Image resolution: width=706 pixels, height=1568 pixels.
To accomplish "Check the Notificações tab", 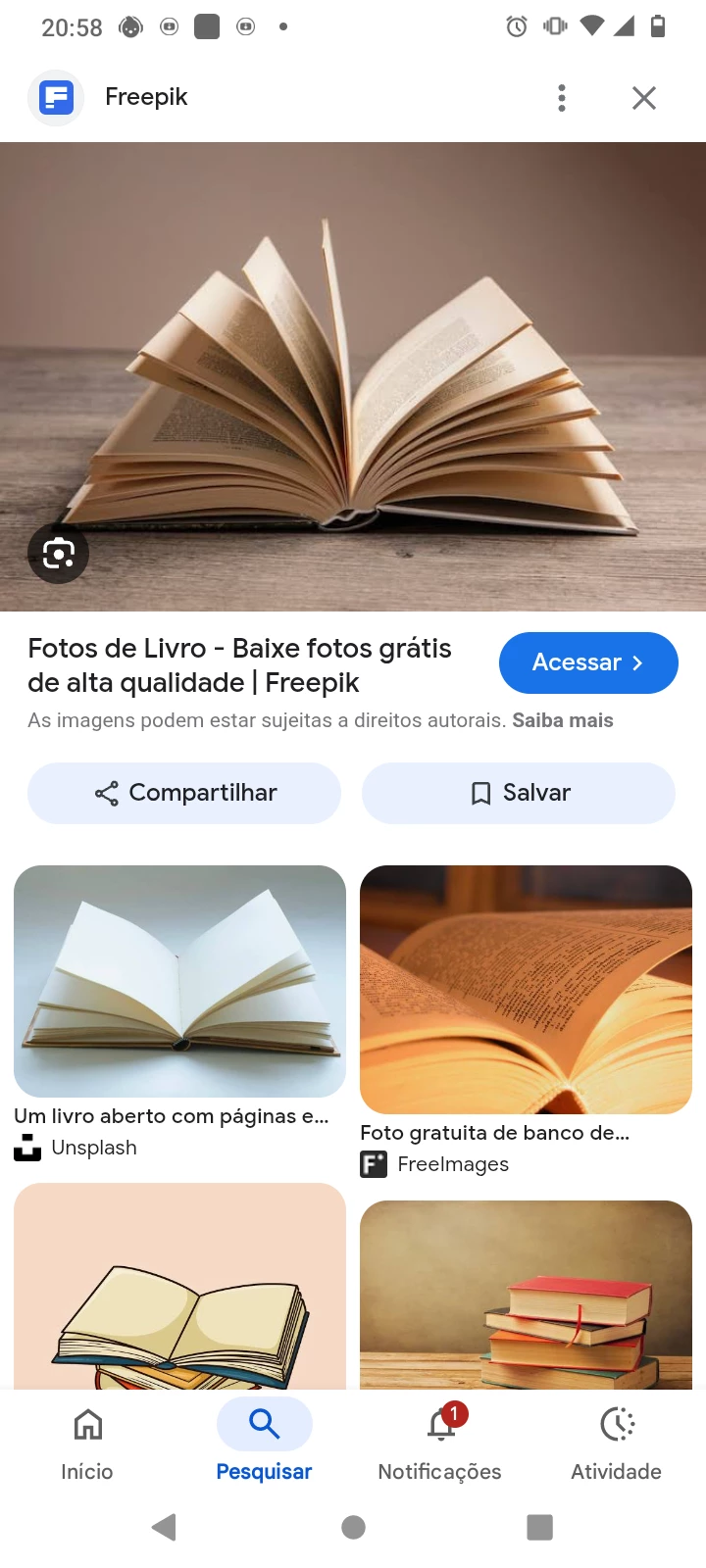I will click(x=440, y=1443).
